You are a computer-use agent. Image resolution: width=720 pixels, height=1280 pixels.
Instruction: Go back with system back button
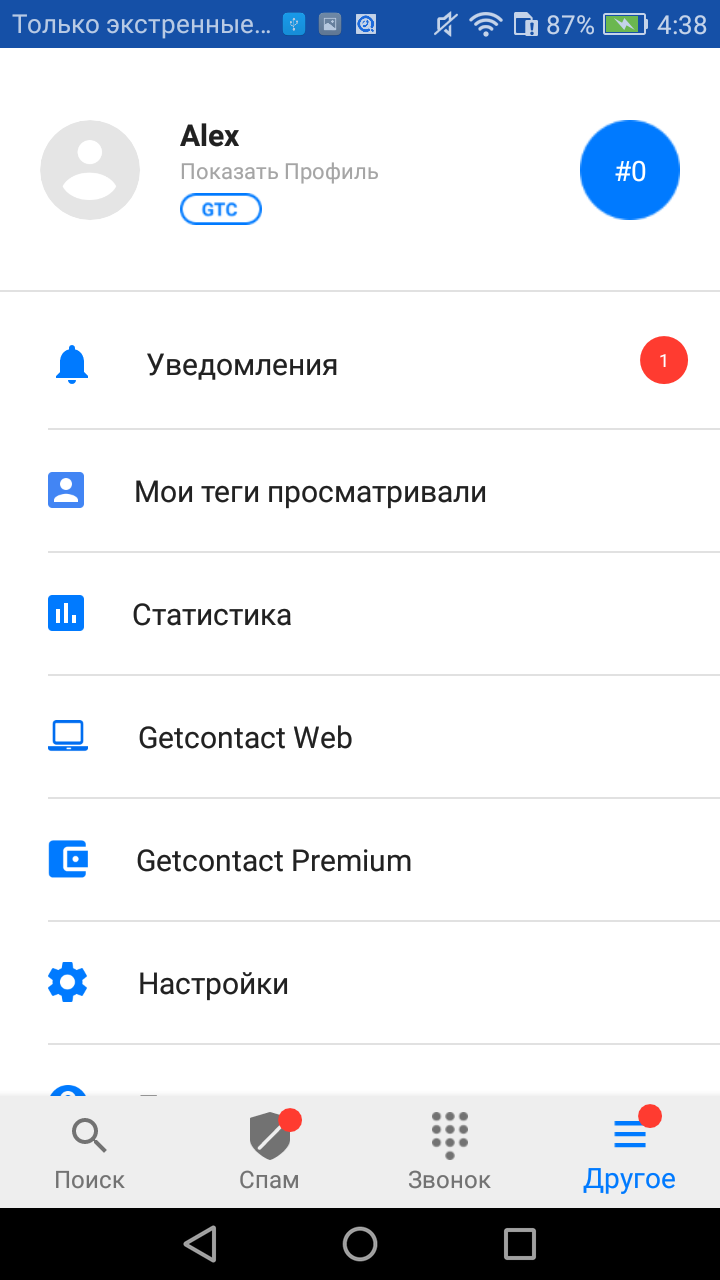tap(200, 1244)
